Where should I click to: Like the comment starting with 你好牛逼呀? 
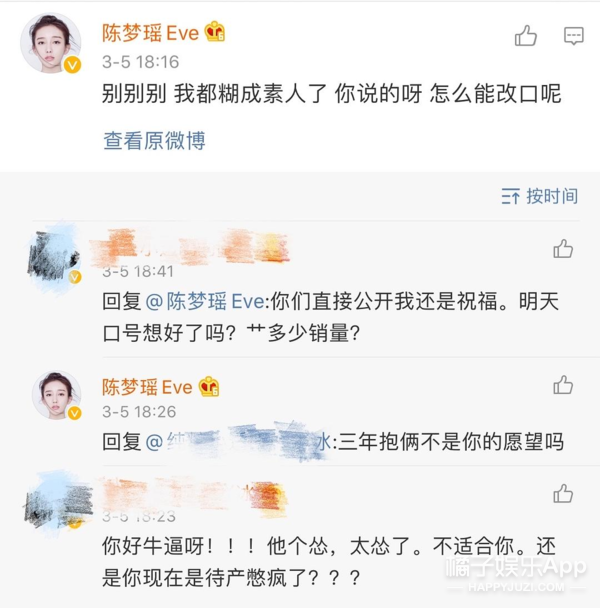[x=563, y=493]
